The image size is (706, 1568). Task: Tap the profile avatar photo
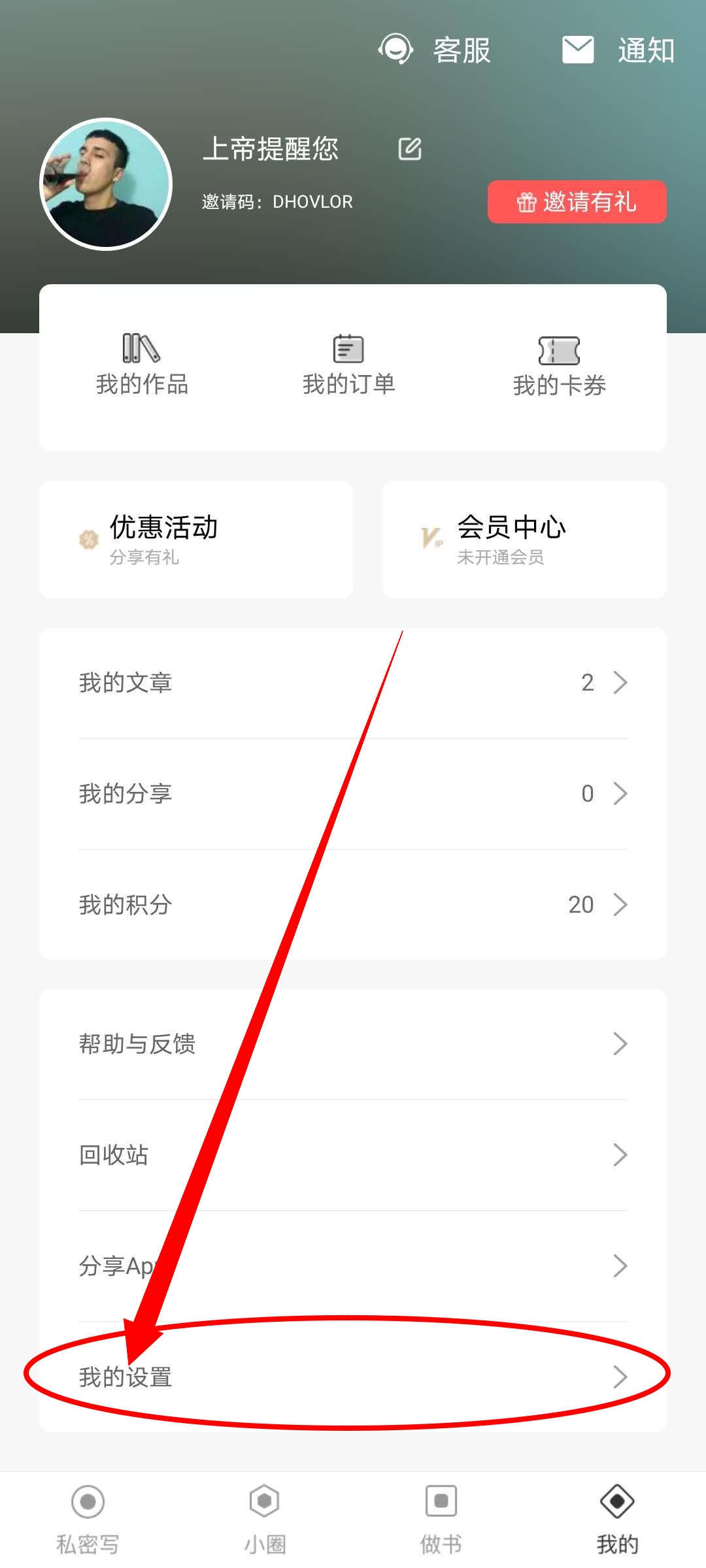[x=106, y=184]
